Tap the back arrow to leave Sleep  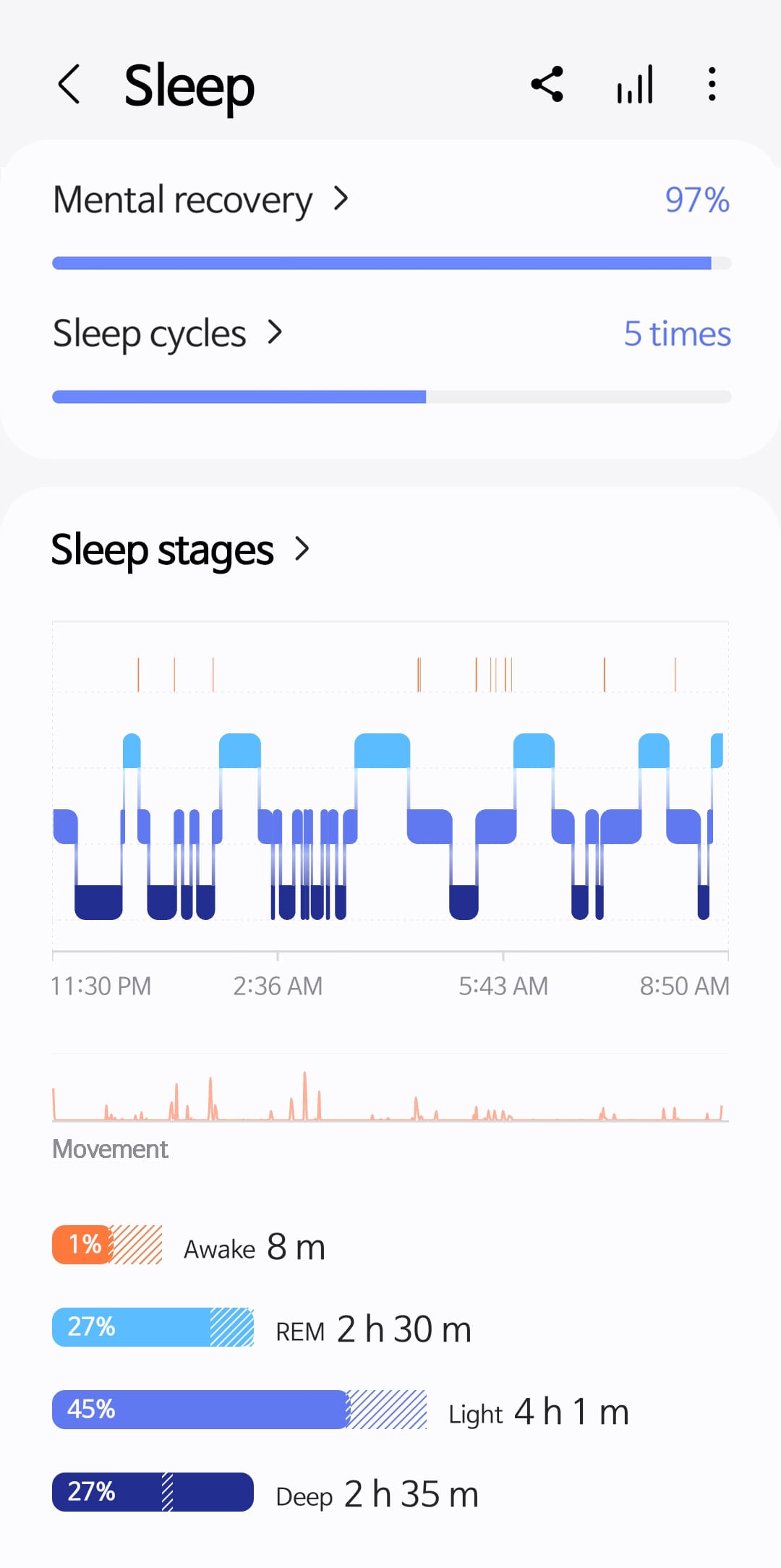click(x=70, y=85)
